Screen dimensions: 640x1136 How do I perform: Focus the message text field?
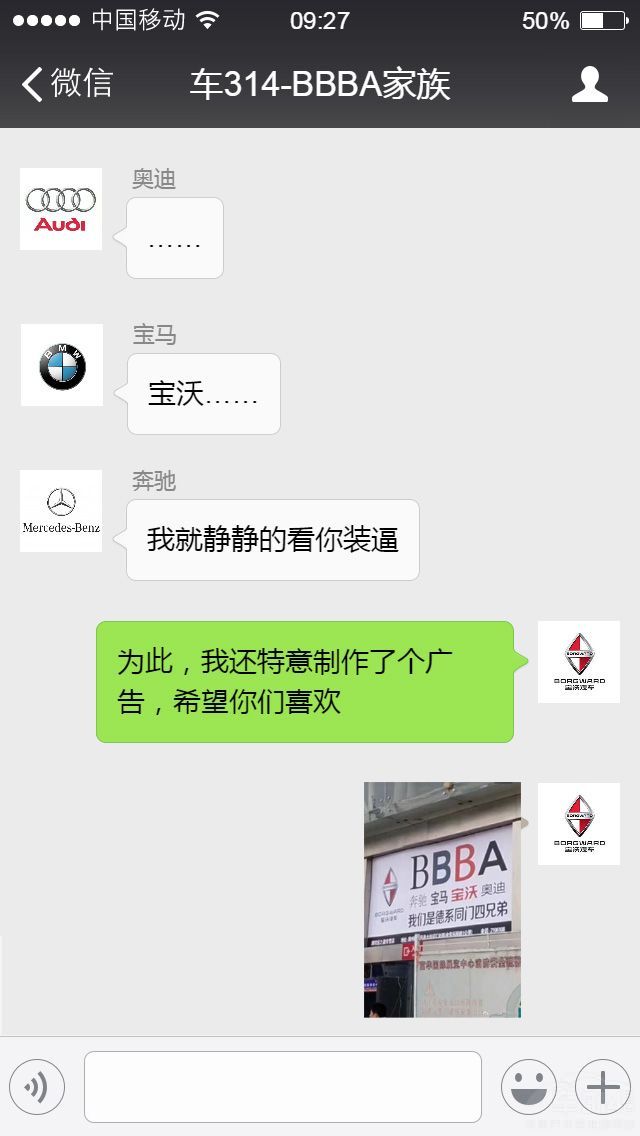(282, 1086)
